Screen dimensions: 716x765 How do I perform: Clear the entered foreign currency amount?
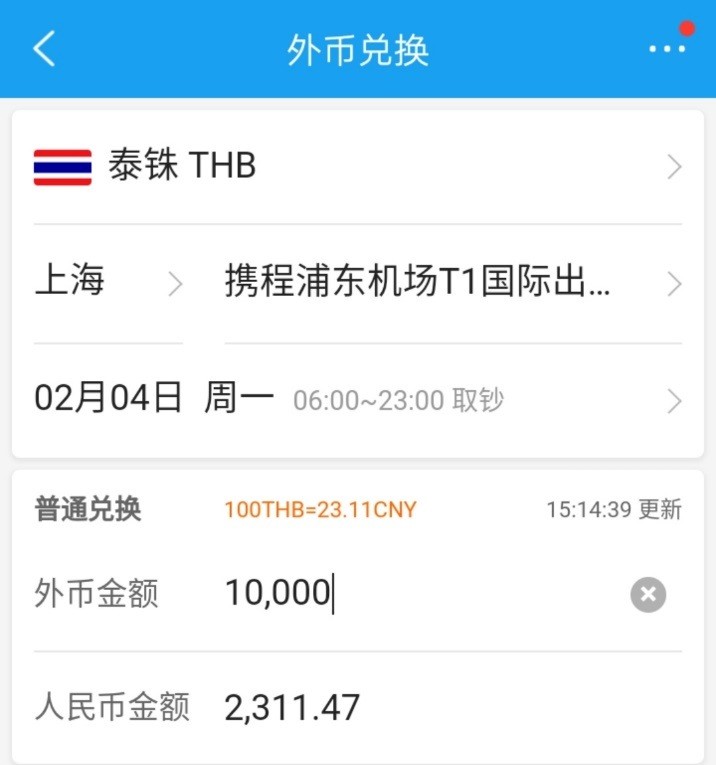648,595
